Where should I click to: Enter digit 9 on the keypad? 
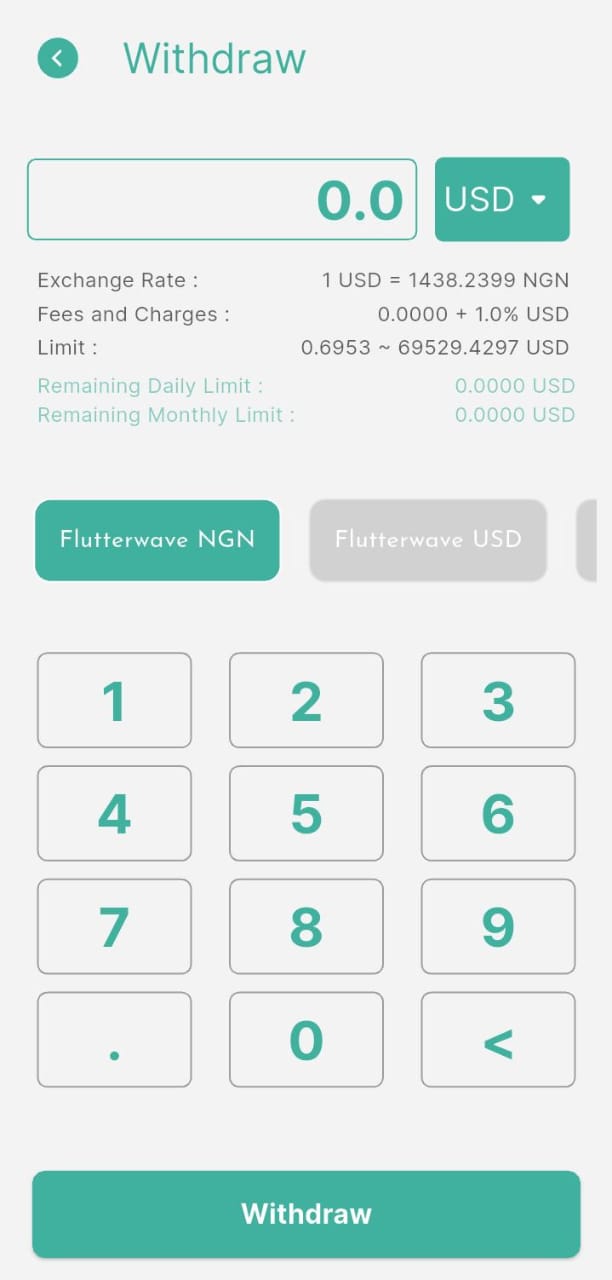(x=498, y=926)
